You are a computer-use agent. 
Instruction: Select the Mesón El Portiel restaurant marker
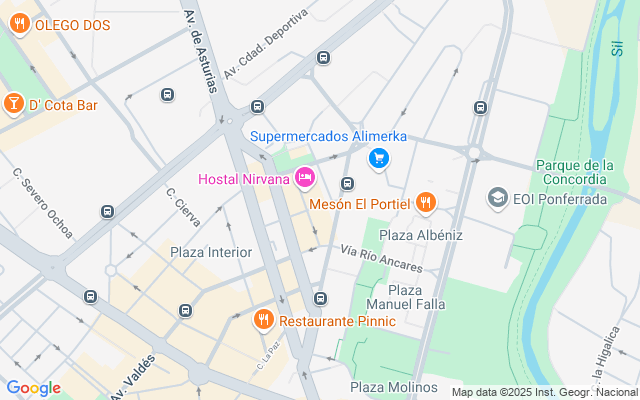click(x=426, y=203)
